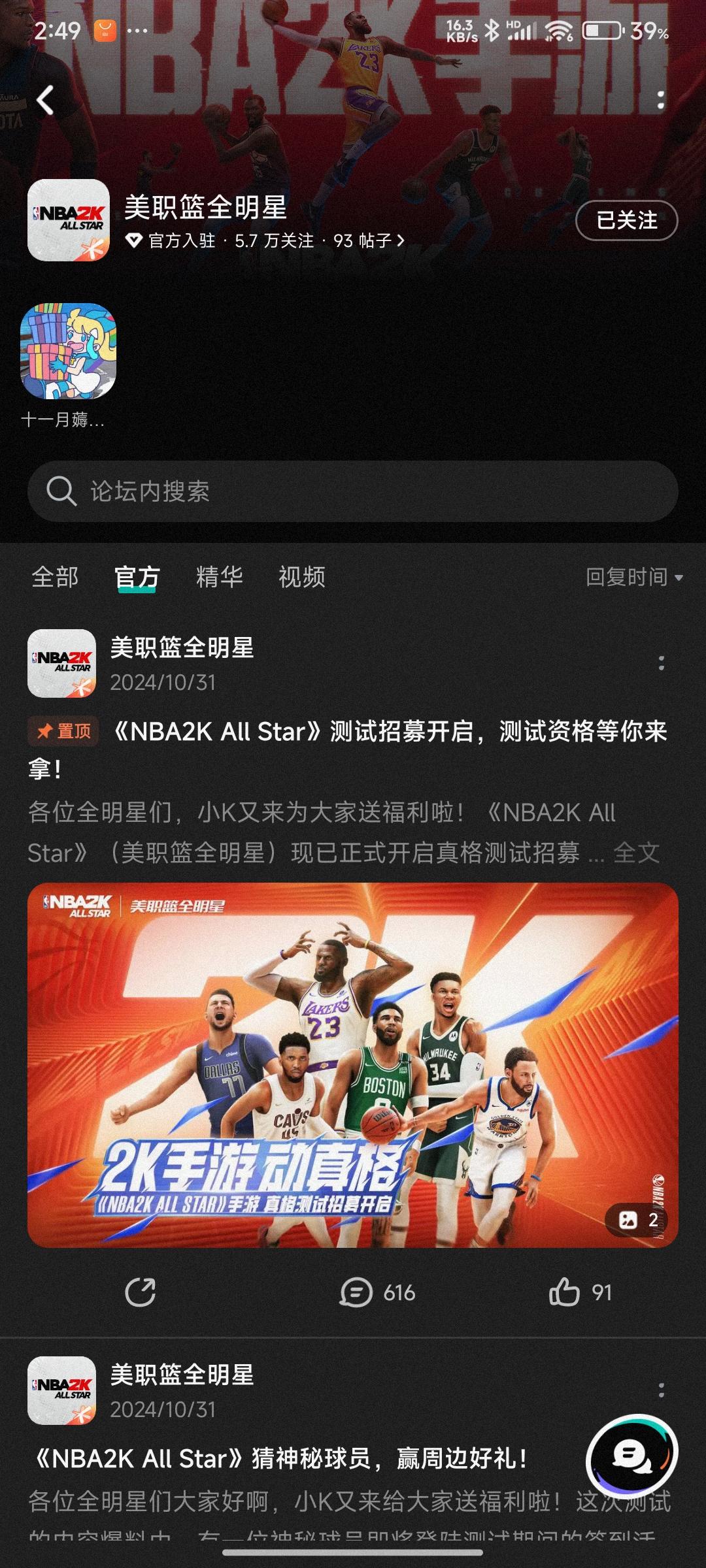Open the 2K手游动真格 post image
706x1568 pixels.
[x=352, y=1065]
